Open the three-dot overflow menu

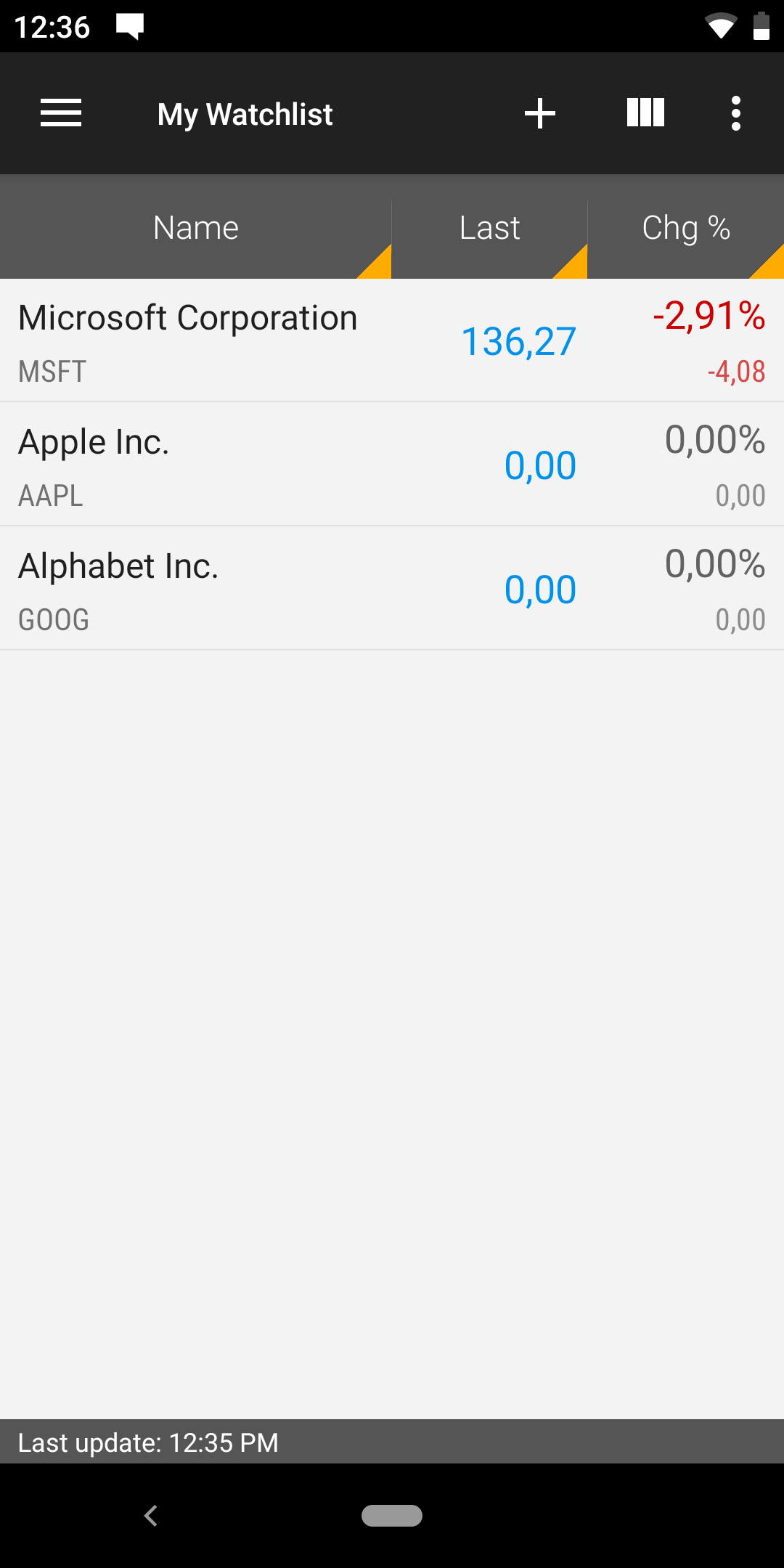pos(736,113)
